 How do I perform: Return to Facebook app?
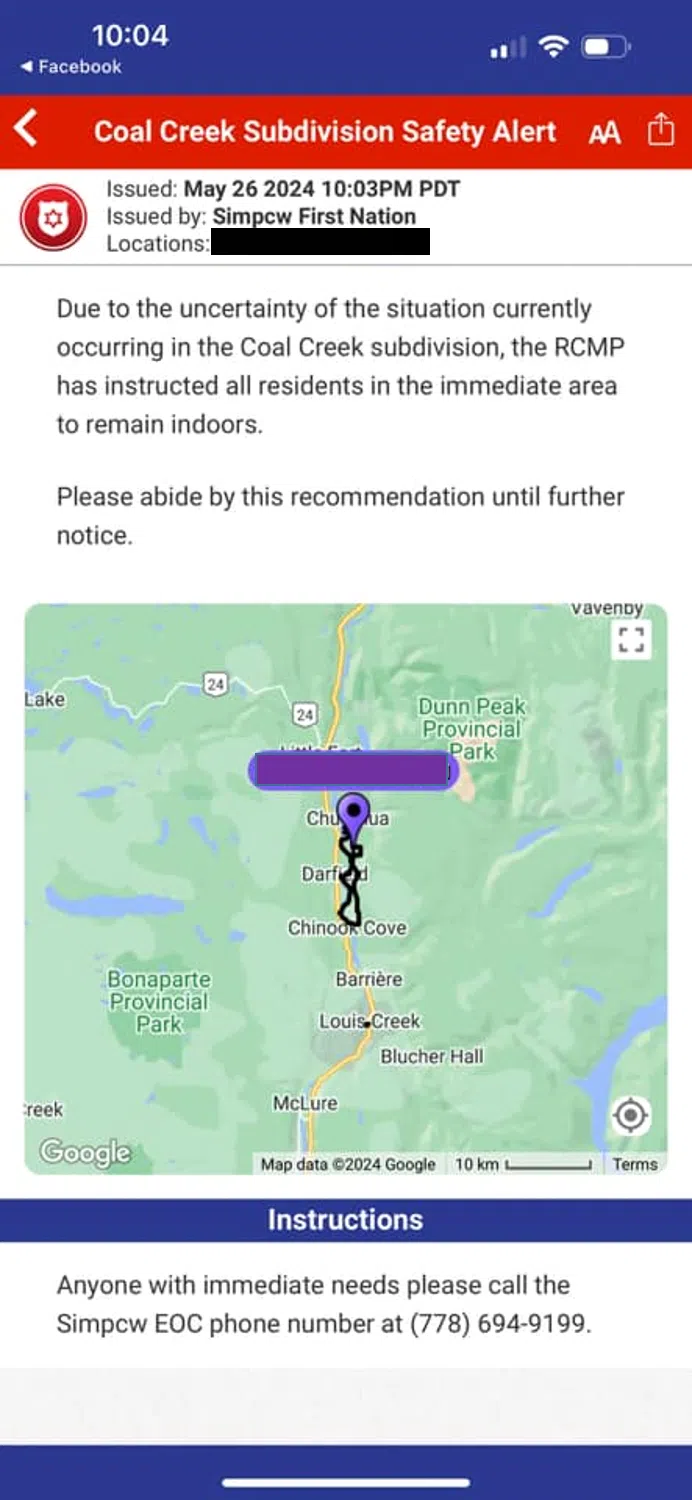(x=70, y=67)
